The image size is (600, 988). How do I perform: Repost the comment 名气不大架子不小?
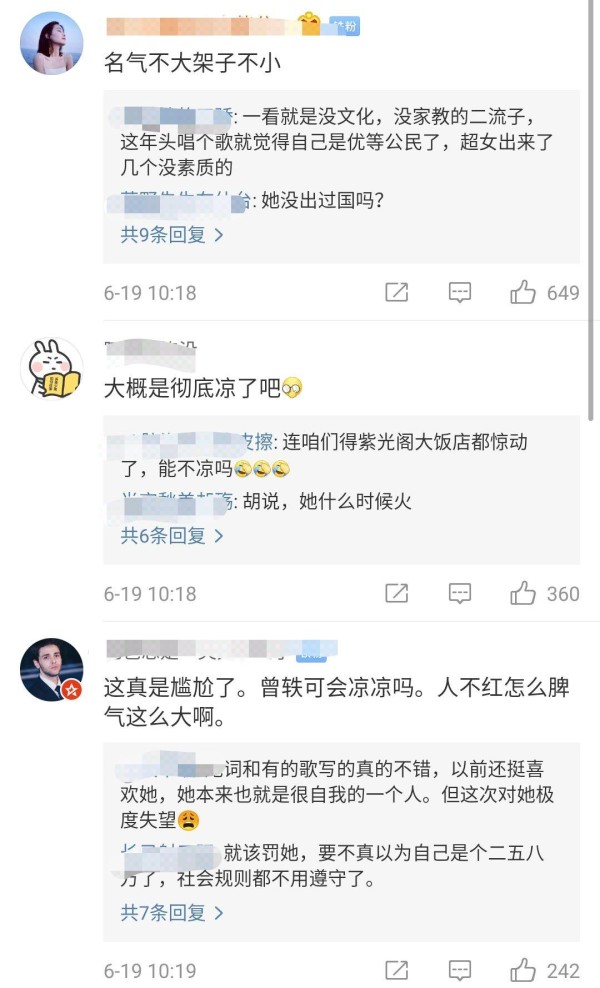coord(396,292)
